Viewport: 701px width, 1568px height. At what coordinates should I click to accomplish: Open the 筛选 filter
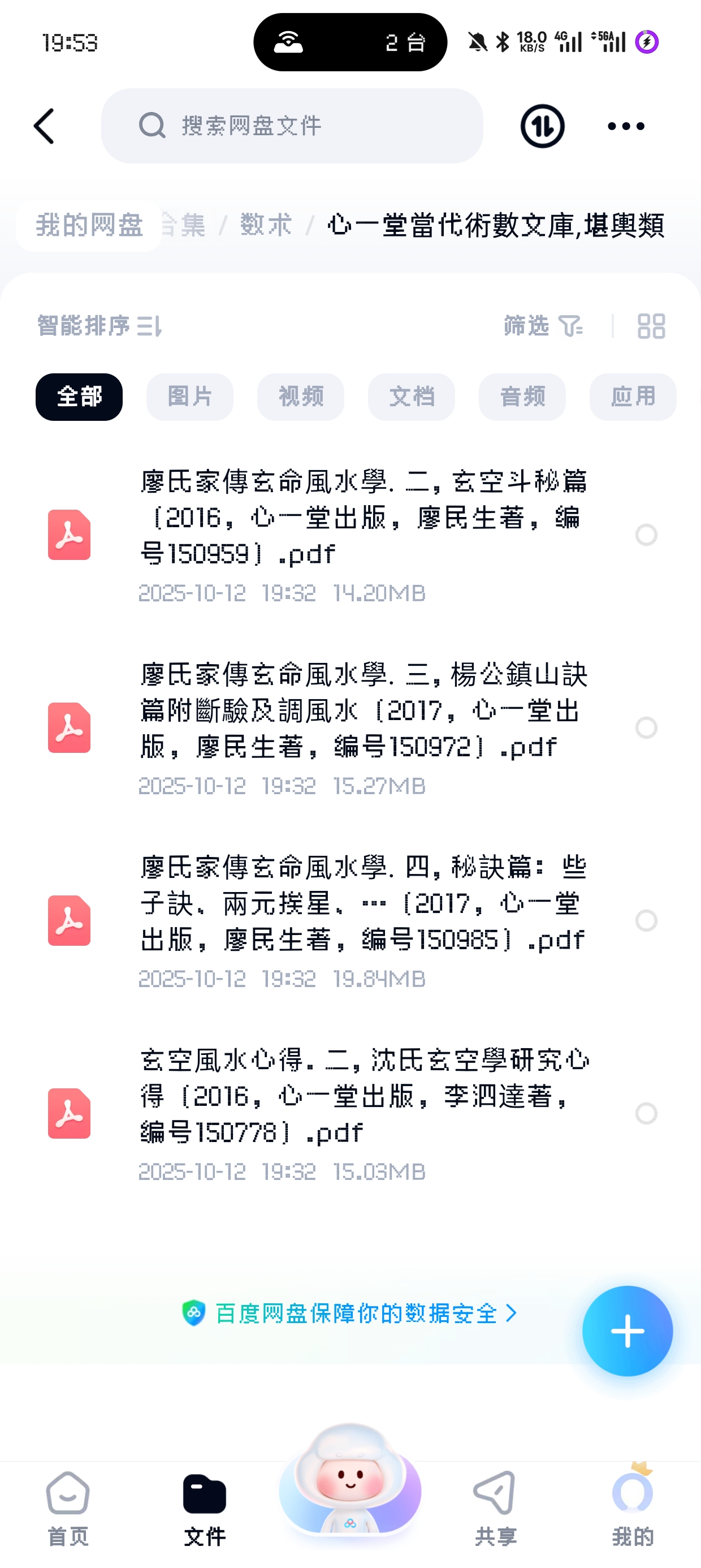543,326
